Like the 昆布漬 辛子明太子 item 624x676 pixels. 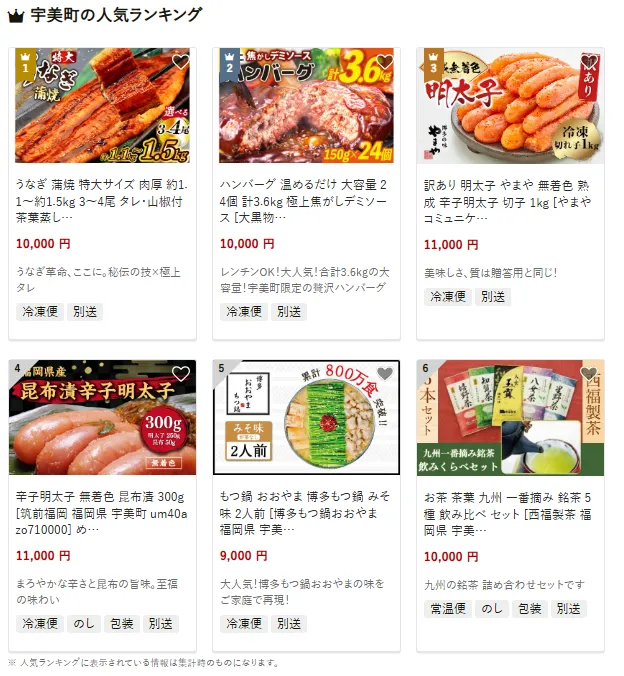tap(181, 374)
